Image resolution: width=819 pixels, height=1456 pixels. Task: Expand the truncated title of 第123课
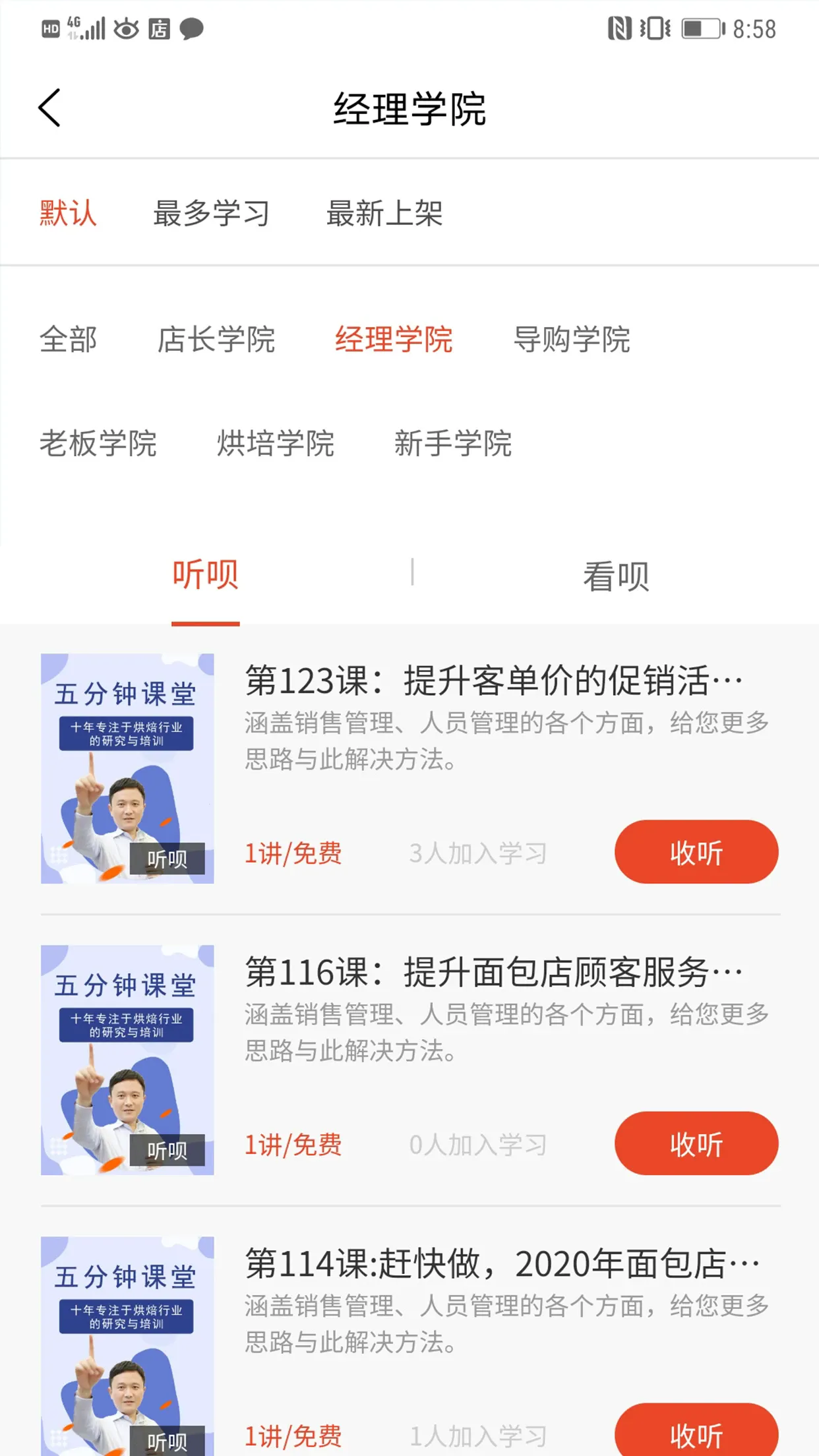(494, 684)
